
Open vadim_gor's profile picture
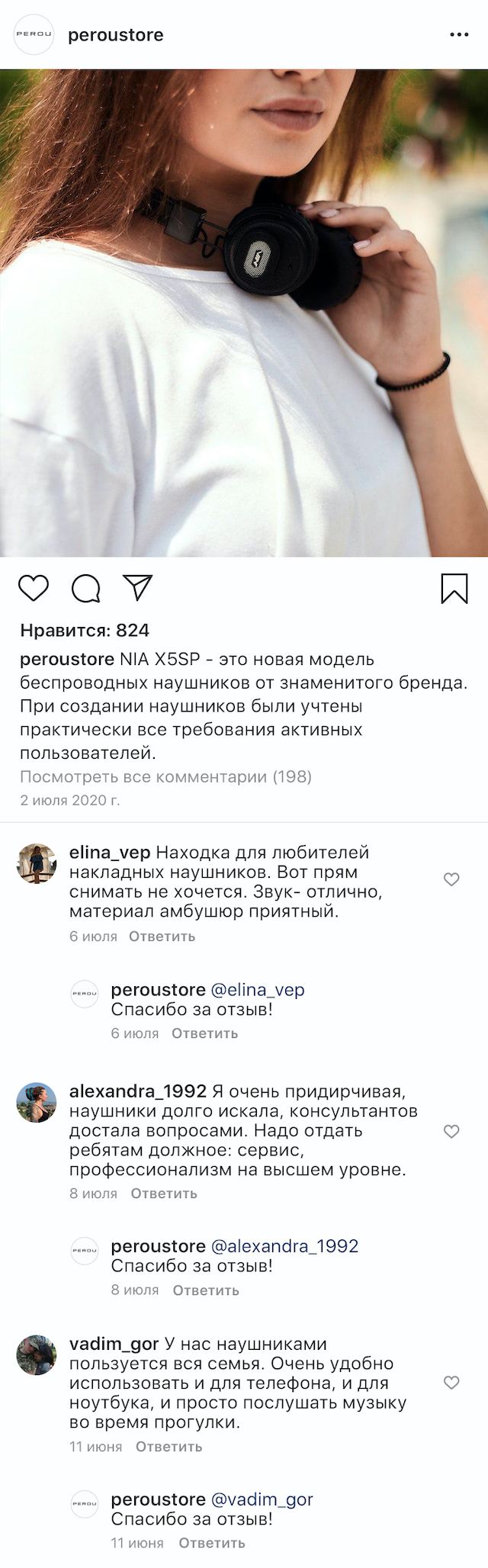pos(37,1355)
